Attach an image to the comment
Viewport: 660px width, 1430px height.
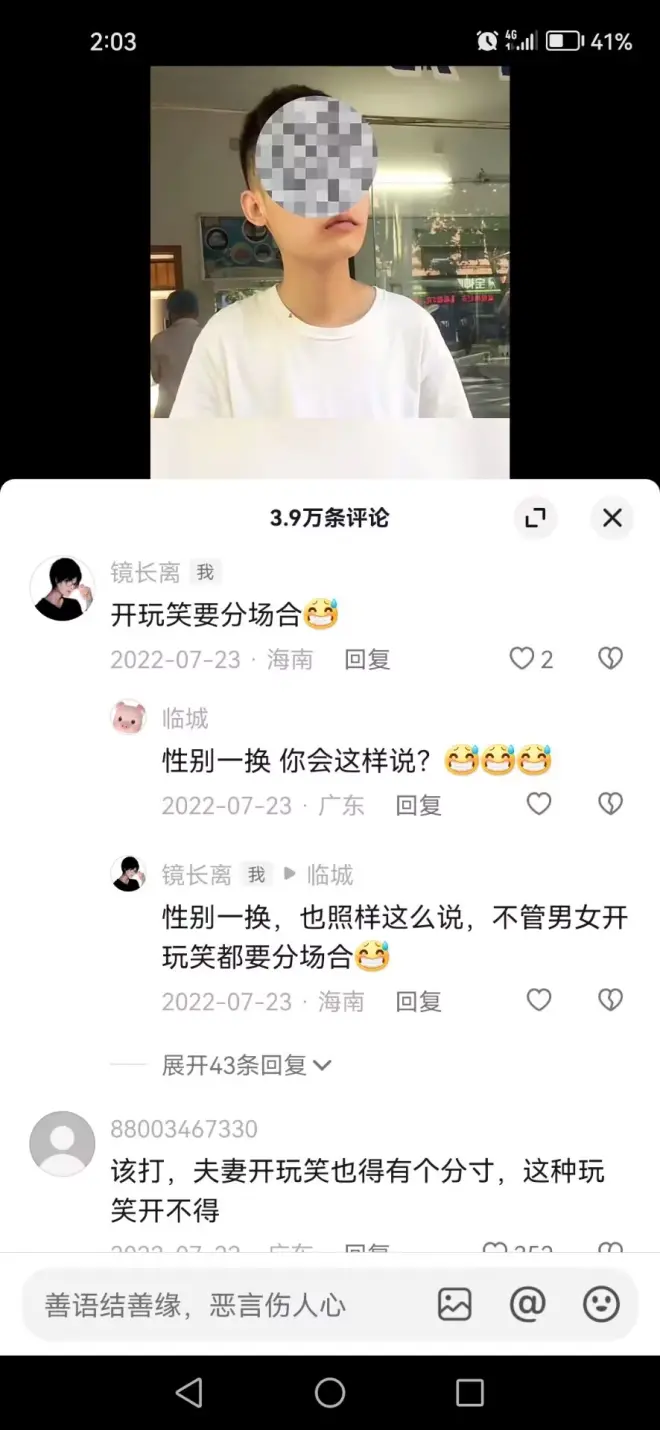(x=454, y=1304)
